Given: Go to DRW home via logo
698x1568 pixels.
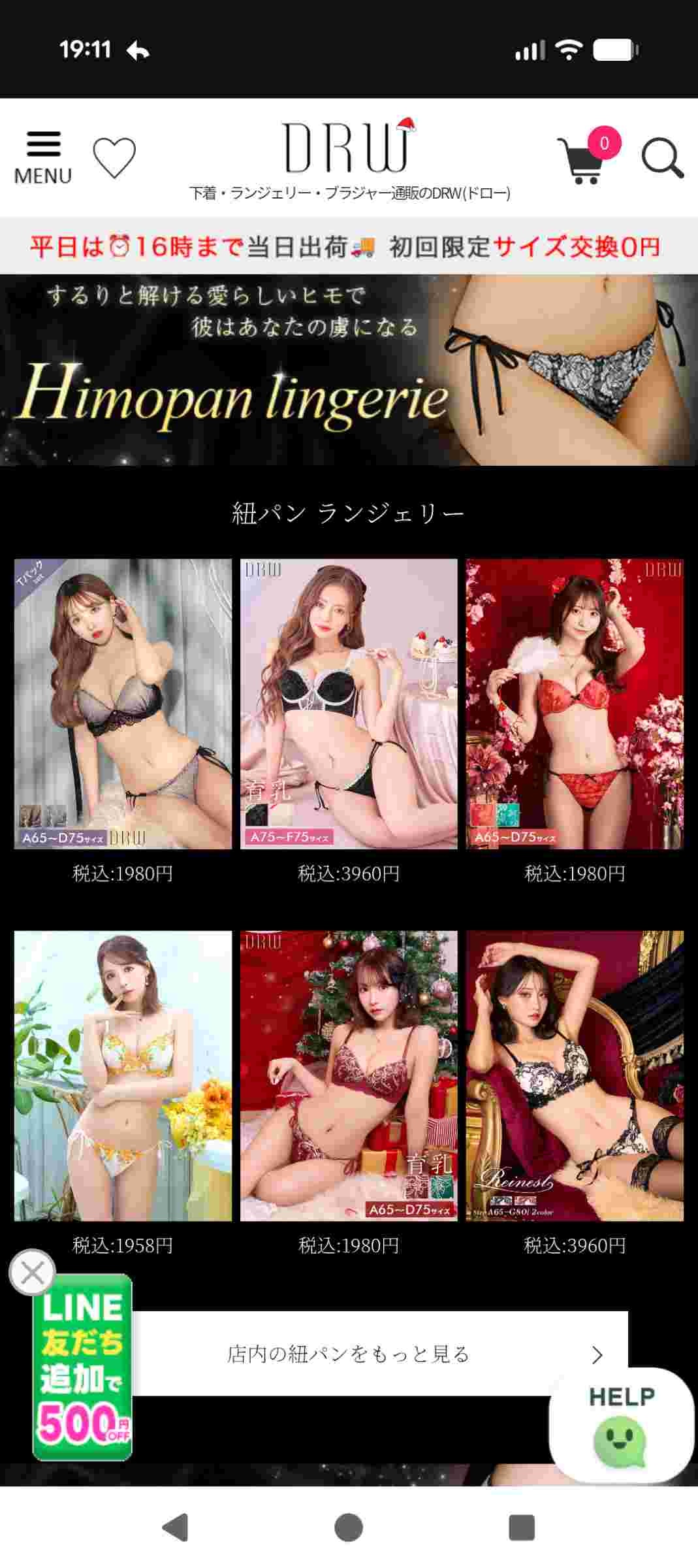Looking at the screenshot, I should click(x=349, y=148).
